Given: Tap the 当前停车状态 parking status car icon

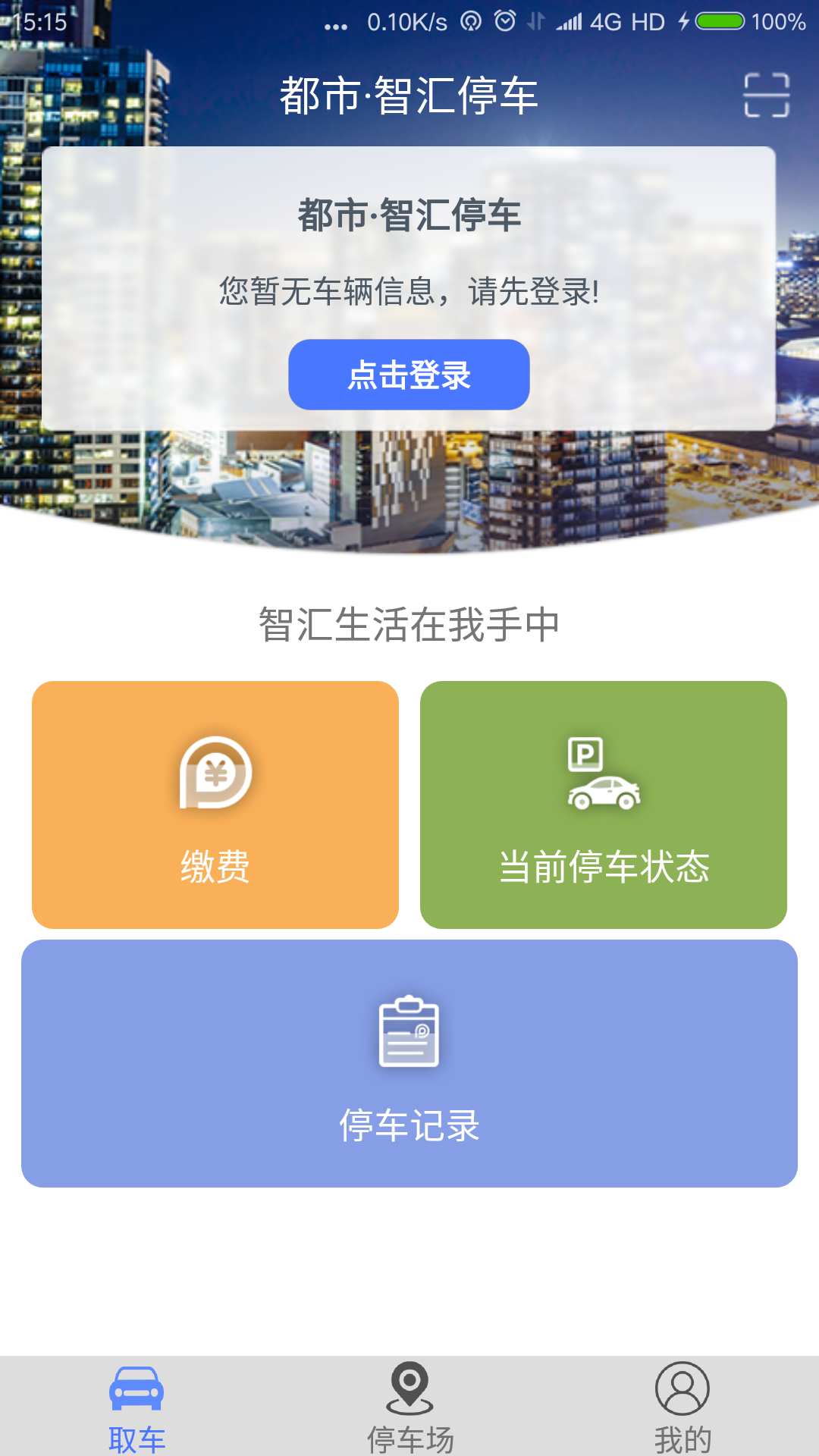Looking at the screenshot, I should click(604, 789).
